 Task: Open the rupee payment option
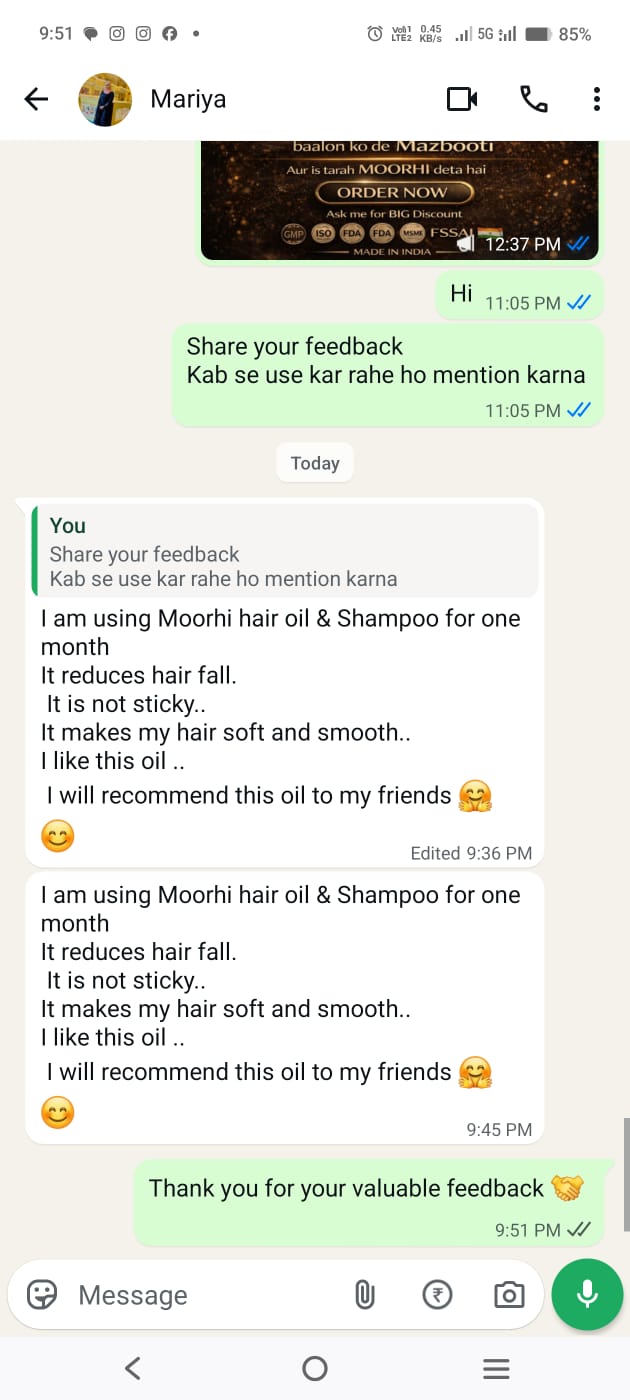(437, 1295)
